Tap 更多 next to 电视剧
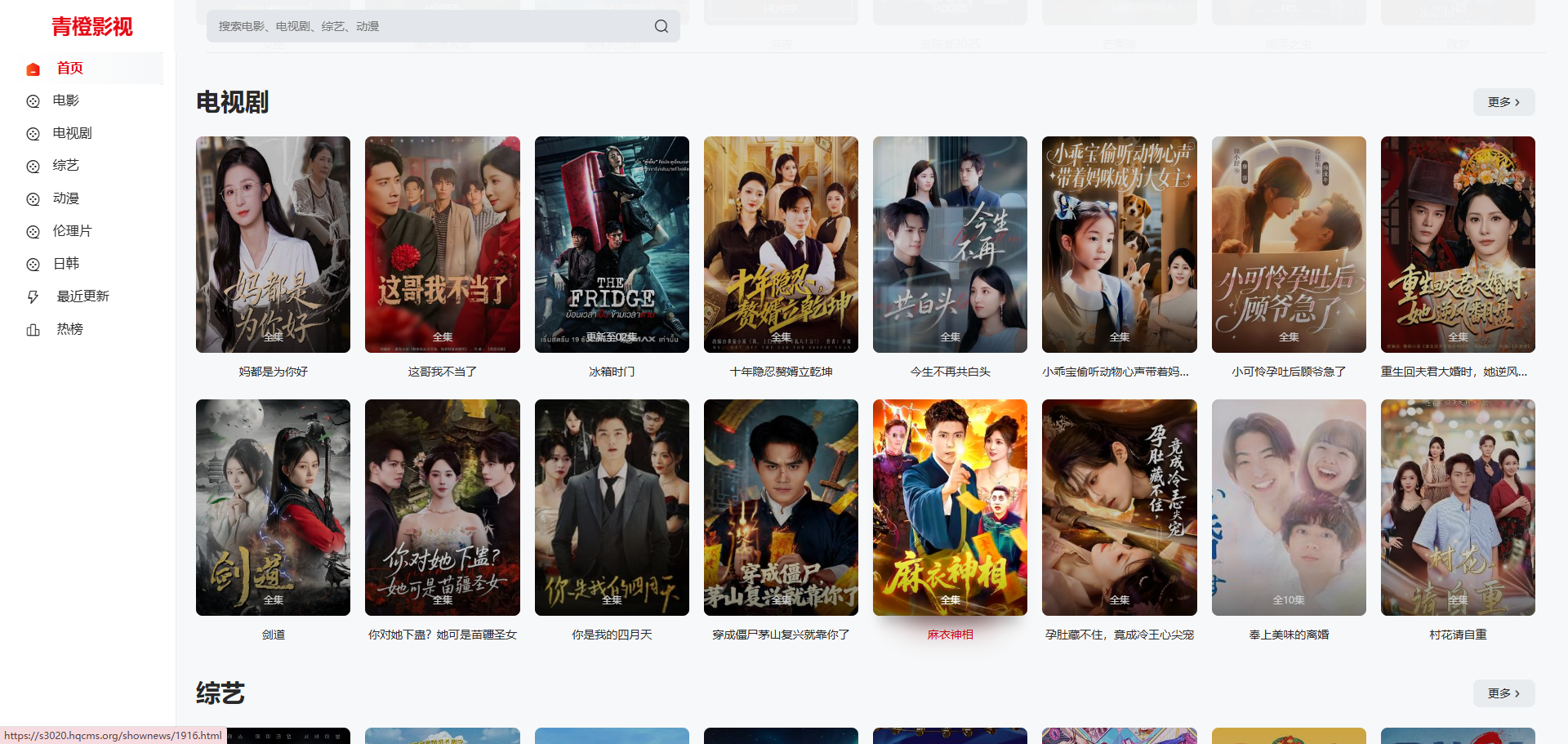Image resolution: width=1568 pixels, height=744 pixels. point(1503,102)
